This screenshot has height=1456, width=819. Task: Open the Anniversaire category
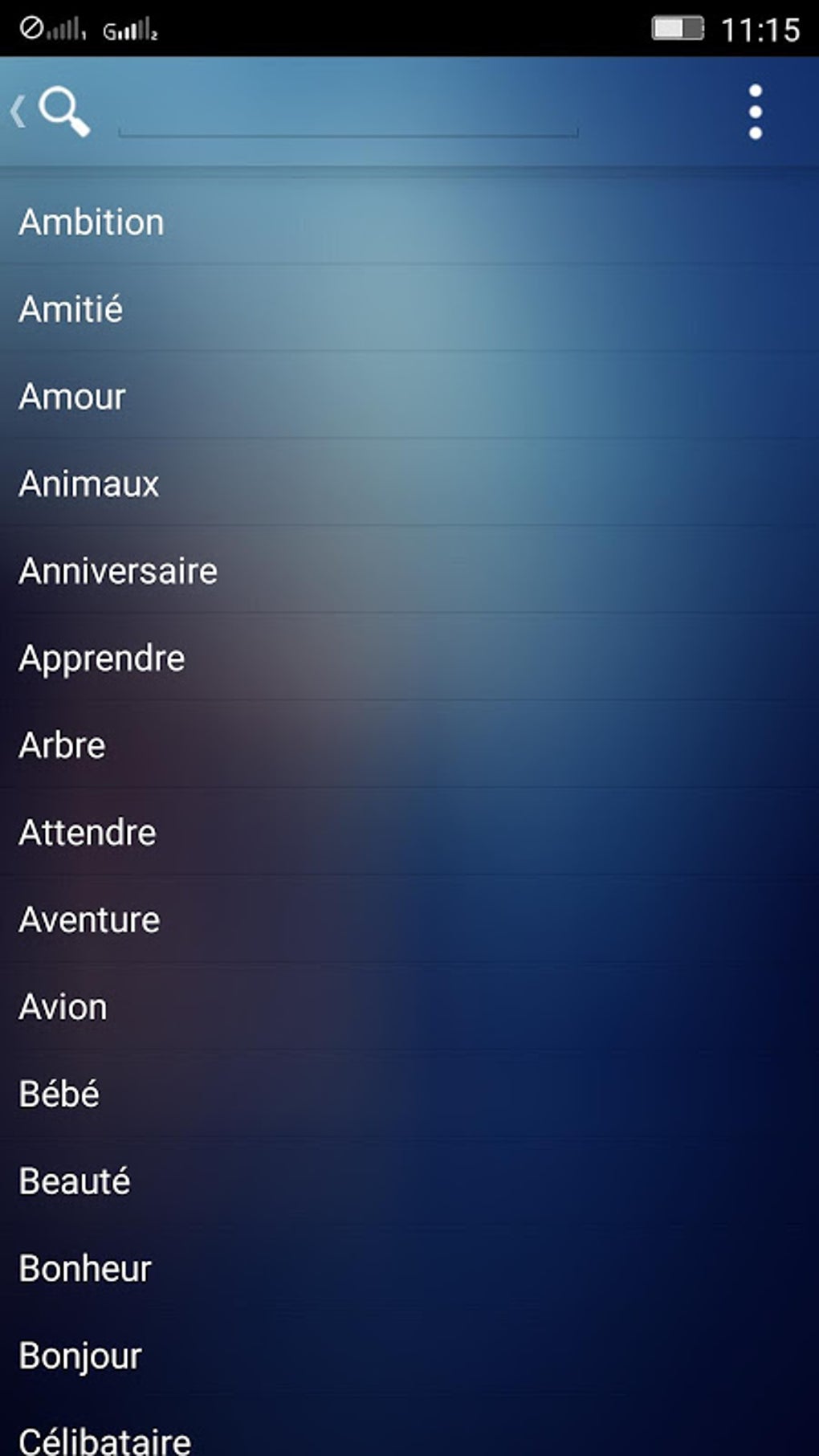tap(118, 571)
